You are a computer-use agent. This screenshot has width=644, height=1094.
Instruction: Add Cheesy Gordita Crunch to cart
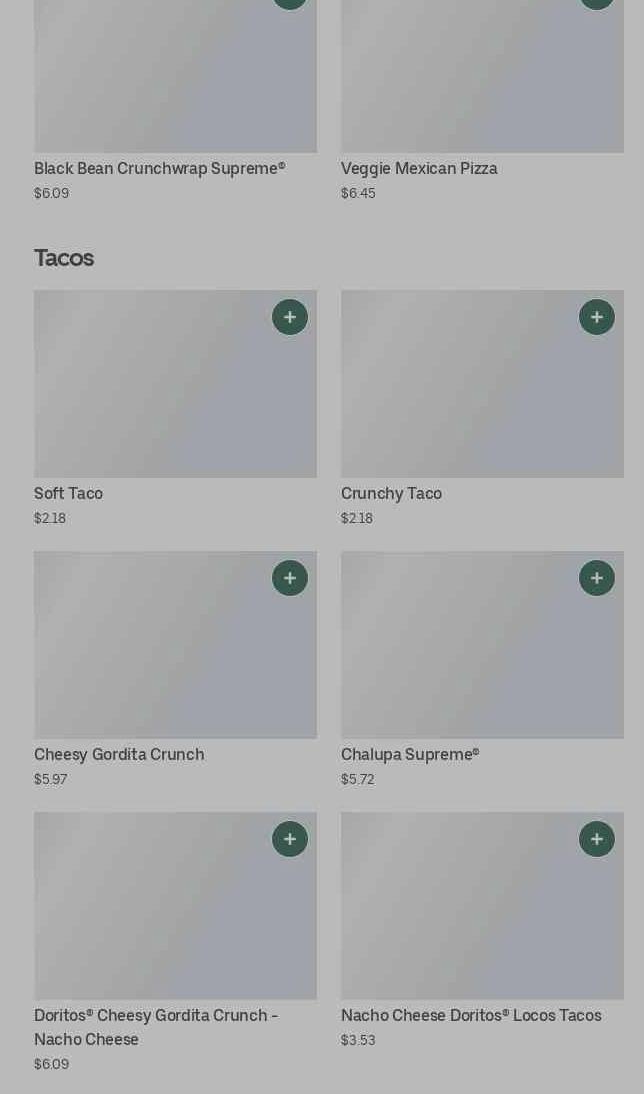point(290,578)
